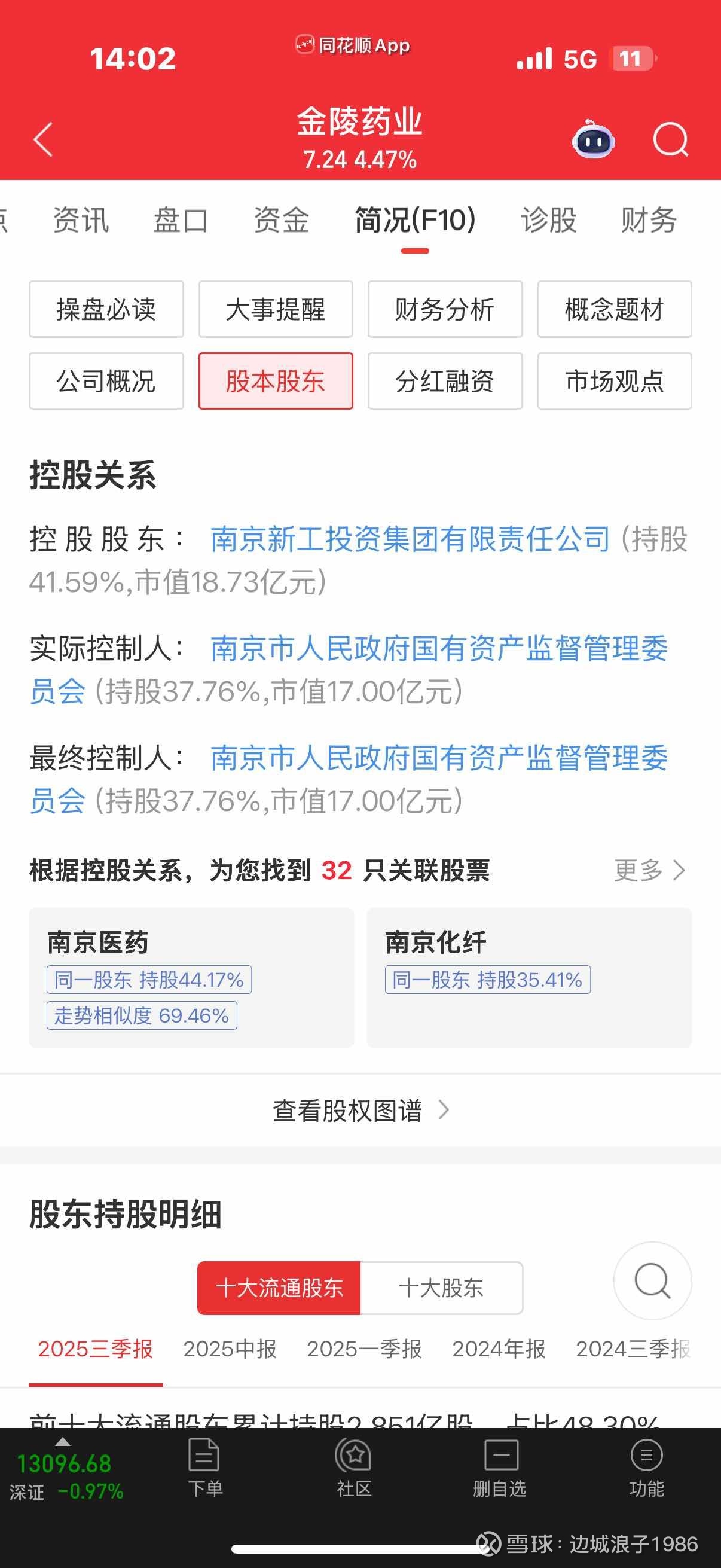Click the search icon in 股东持股明细 section

[652, 1282]
